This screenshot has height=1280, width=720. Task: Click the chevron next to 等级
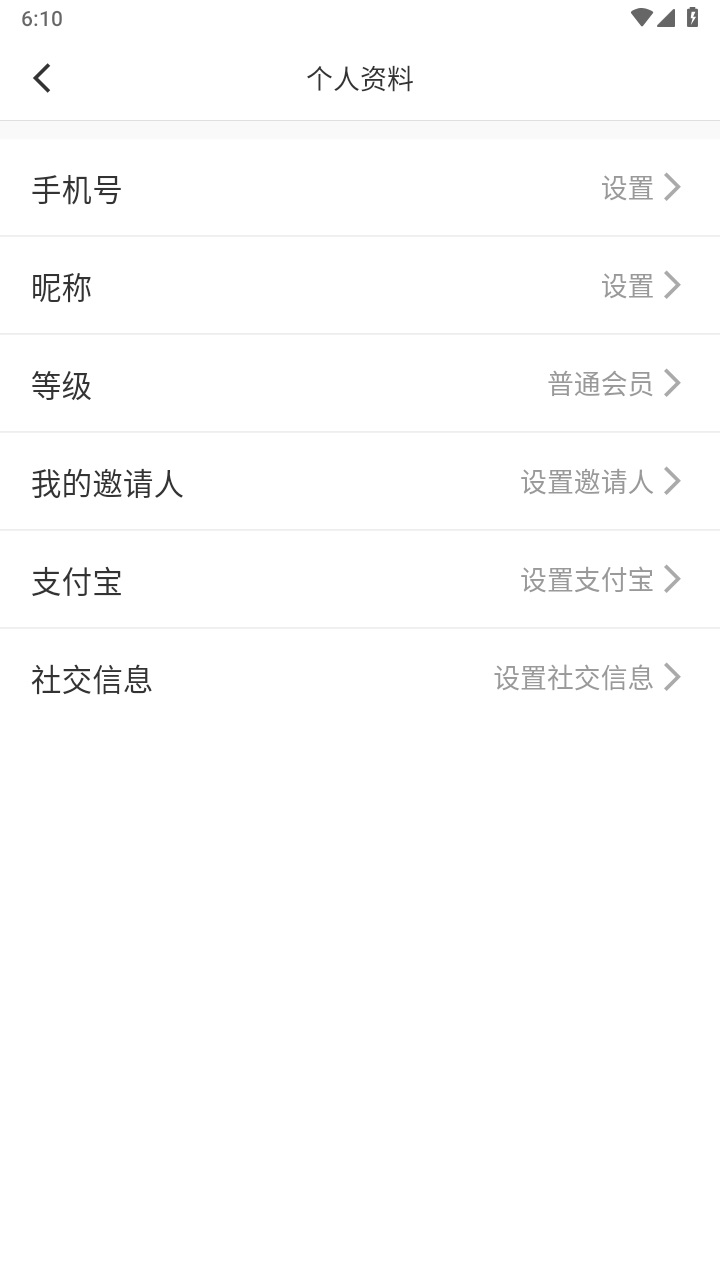[x=672, y=383]
